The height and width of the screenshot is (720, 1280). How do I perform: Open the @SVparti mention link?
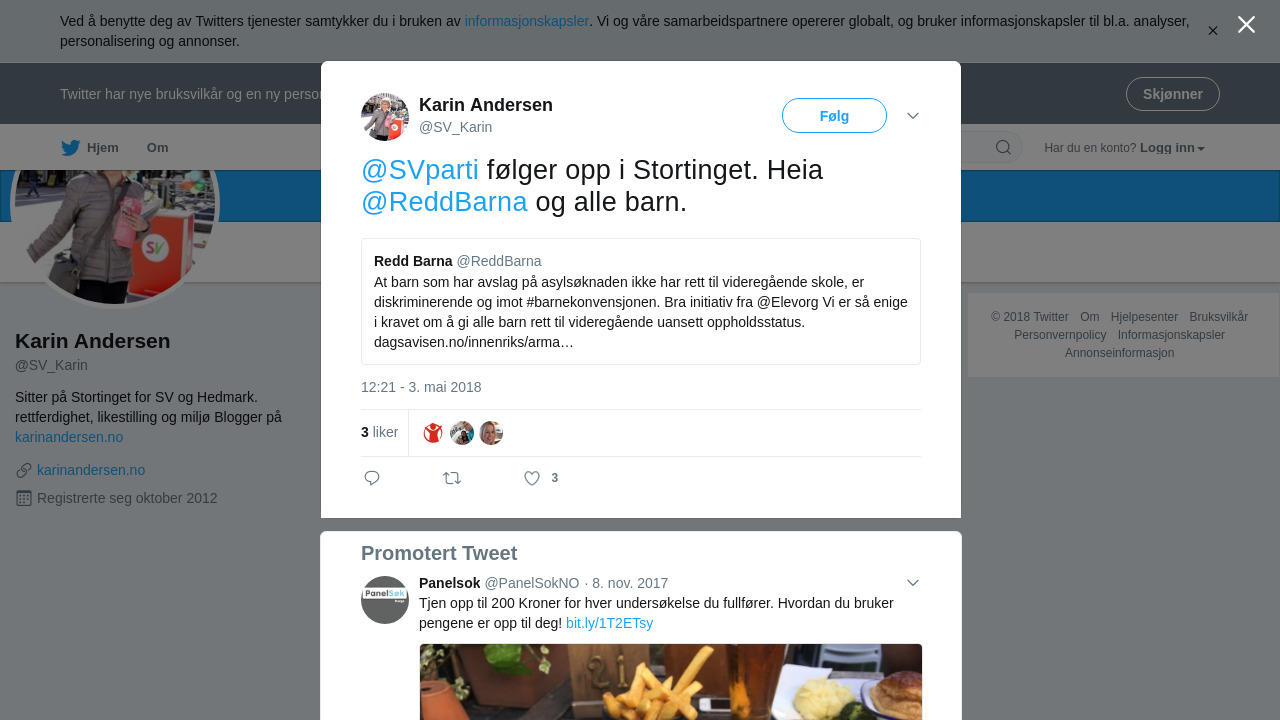419,170
